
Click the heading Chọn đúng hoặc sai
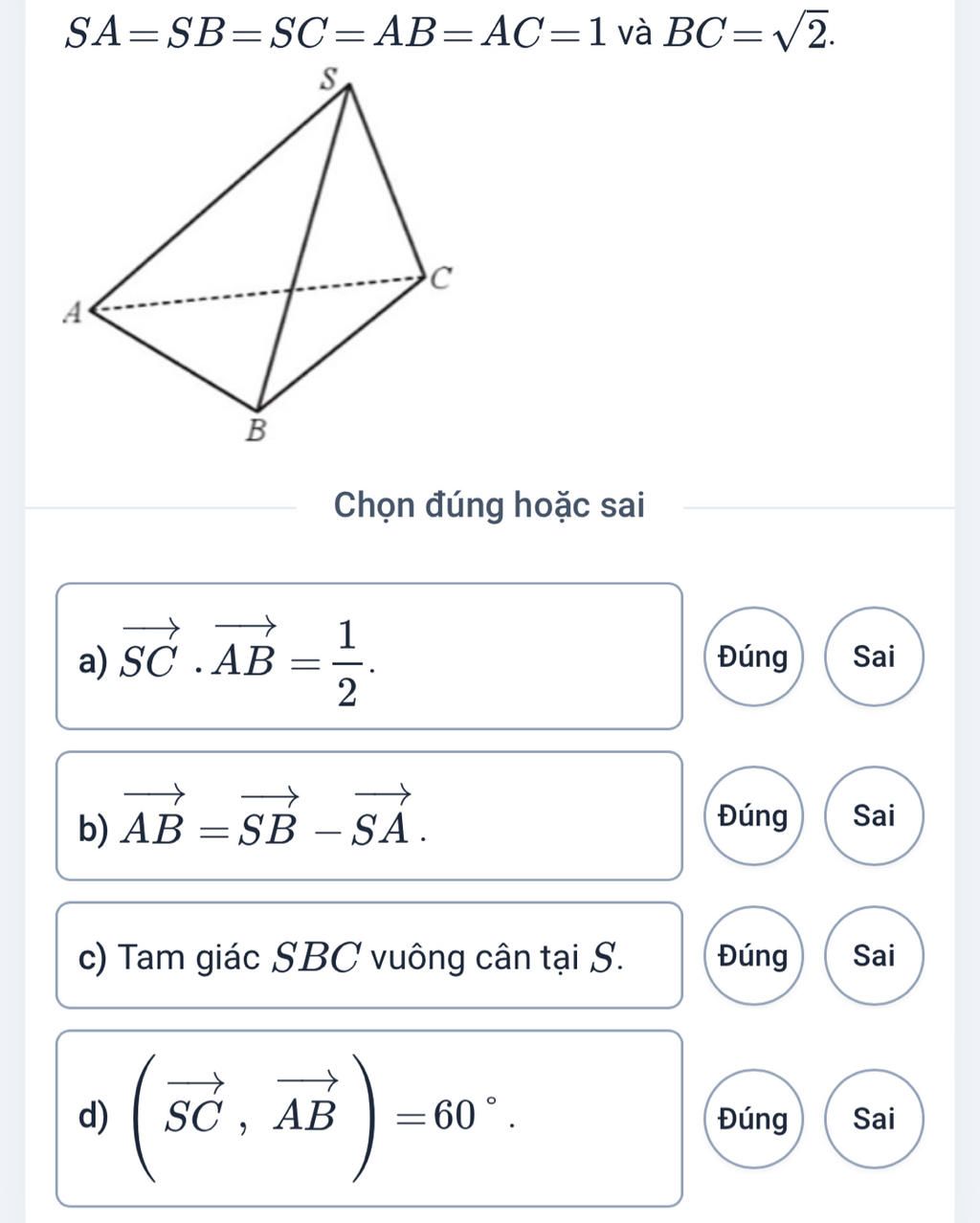coord(490,504)
